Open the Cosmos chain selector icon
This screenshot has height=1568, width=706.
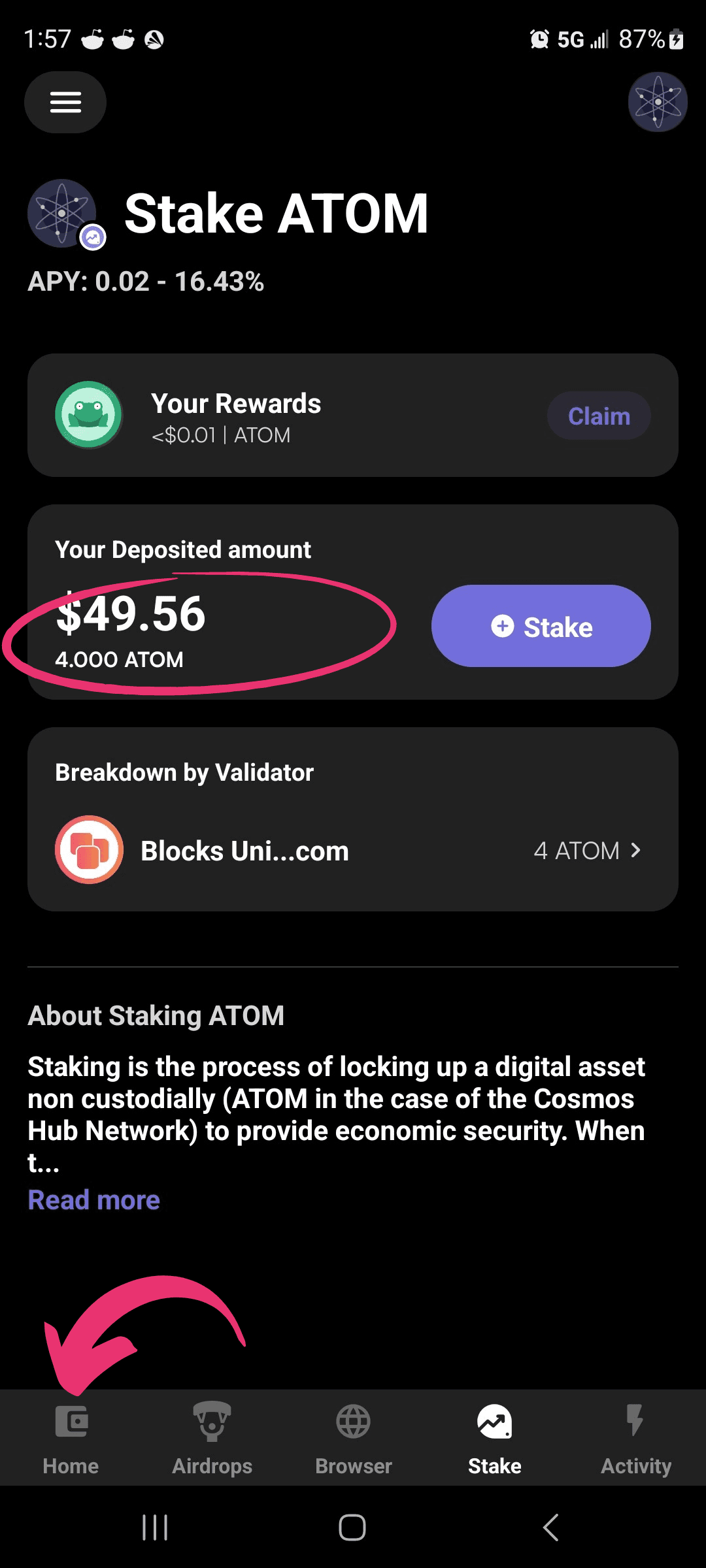click(x=658, y=102)
